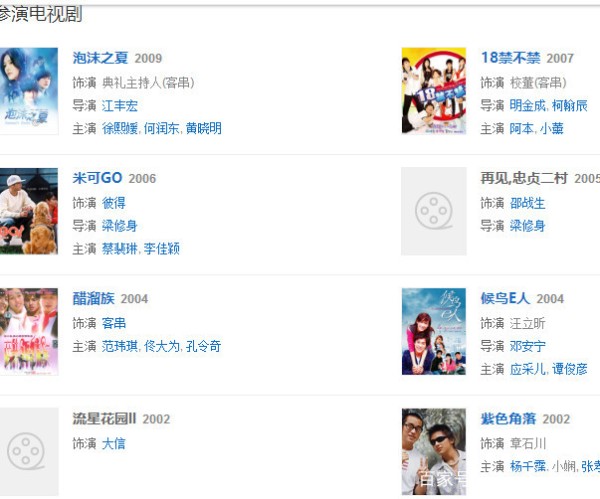The image size is (600, 499).
Task: Open the 米可GO title link
Action: (98, 178)
